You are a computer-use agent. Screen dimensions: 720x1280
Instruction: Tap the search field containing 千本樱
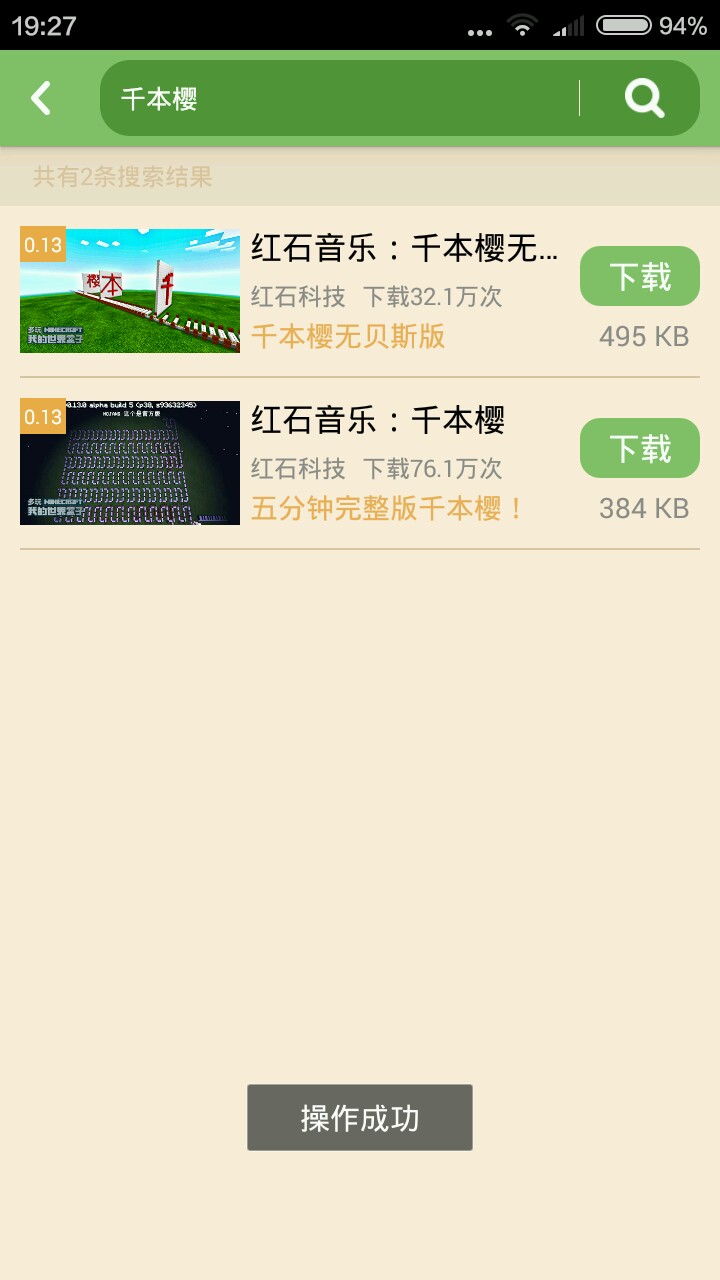coord(340,98)
